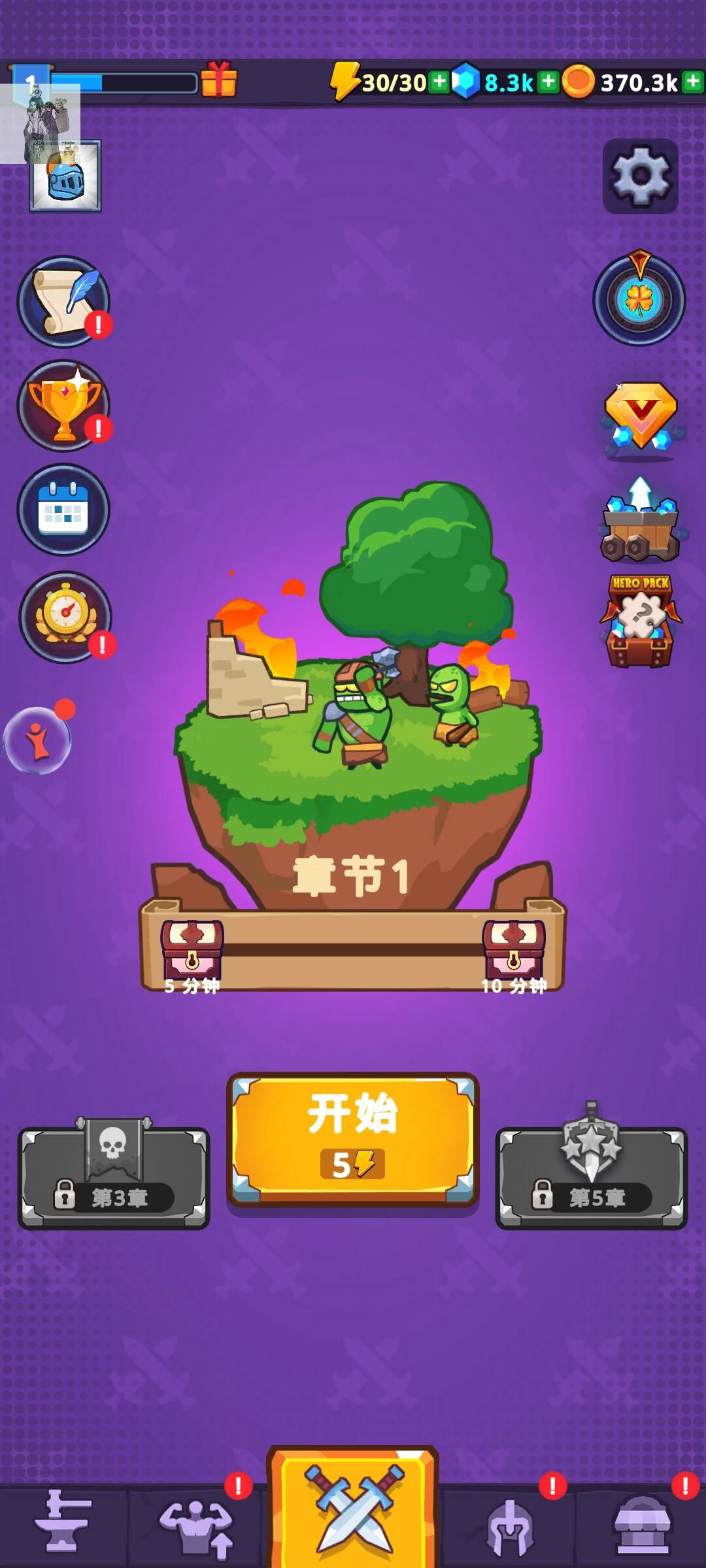
Task: Add more gold coins with the plus
Action: (692, 82)
